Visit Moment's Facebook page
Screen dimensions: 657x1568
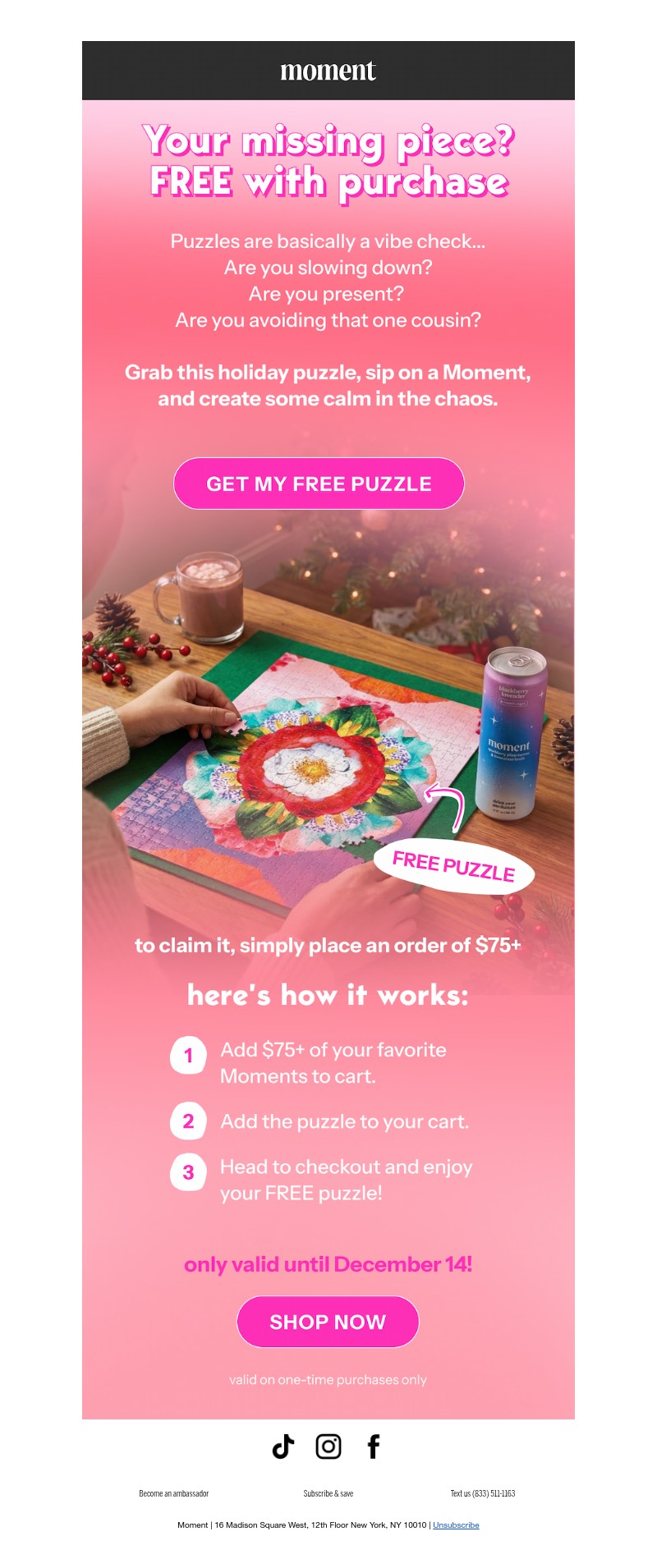(x=373, y=1447)
